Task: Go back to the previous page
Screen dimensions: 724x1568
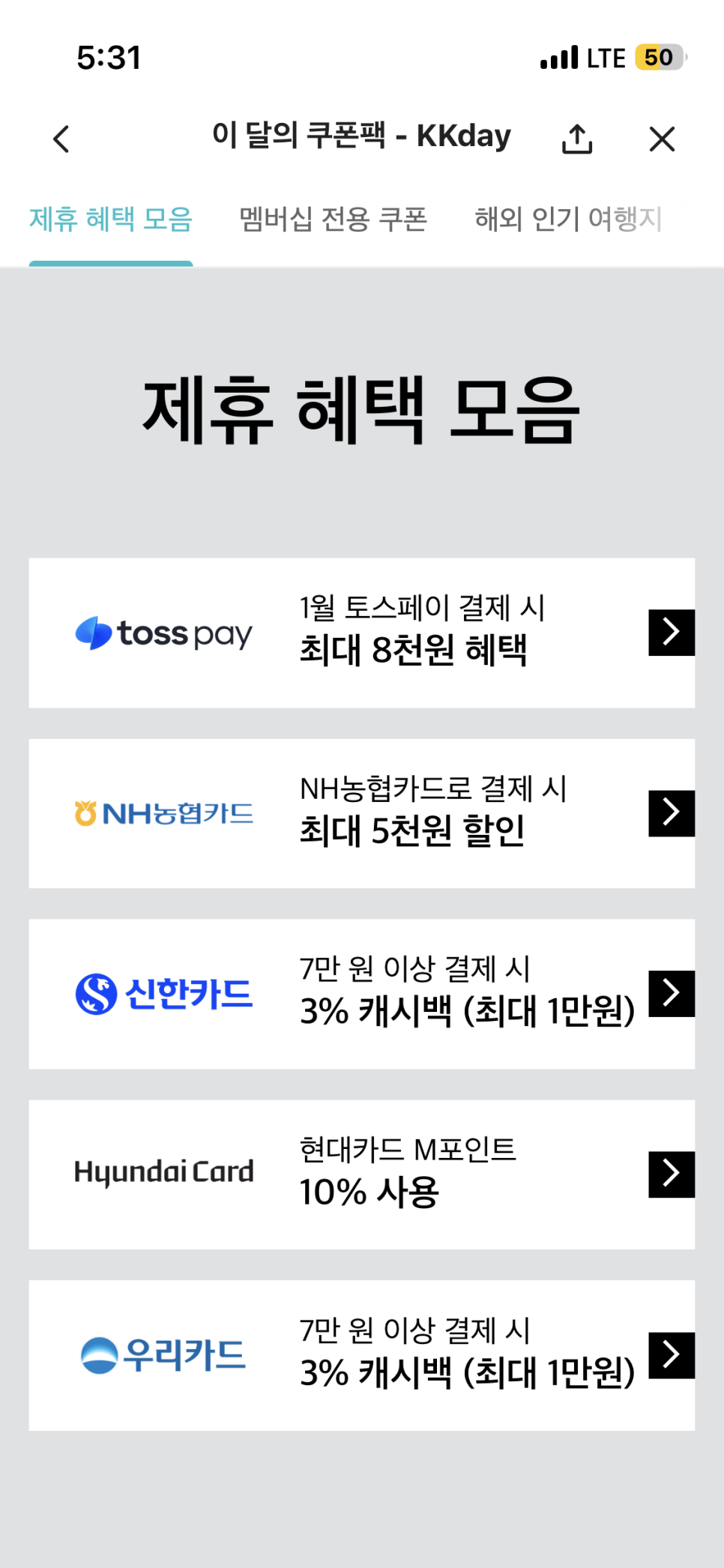Action: coord(61,139)
